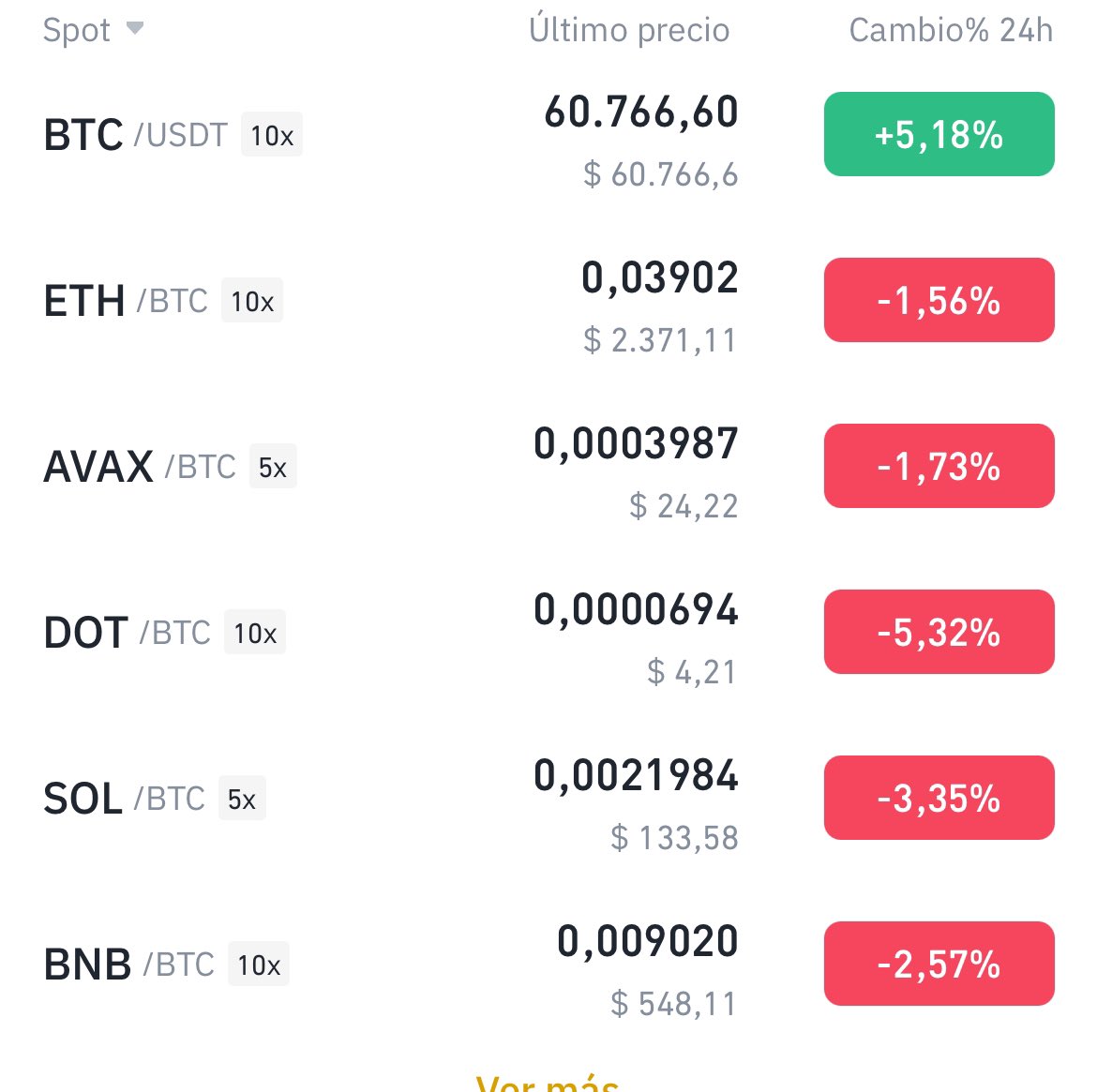Sort list by Último precio
The image size is (1097, 1092).
[628, 30]
